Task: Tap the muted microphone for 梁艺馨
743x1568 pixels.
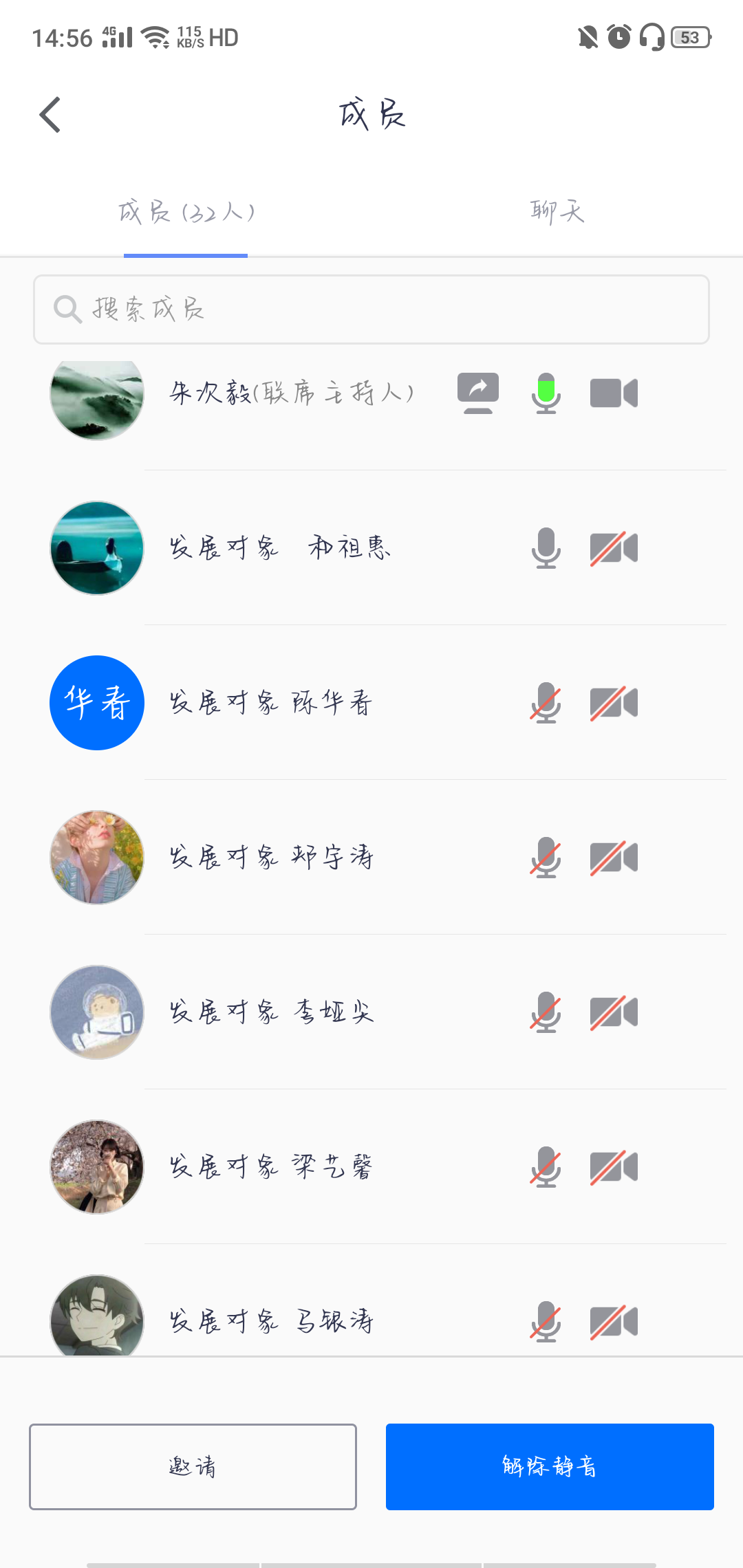Action: (546, 1167)
